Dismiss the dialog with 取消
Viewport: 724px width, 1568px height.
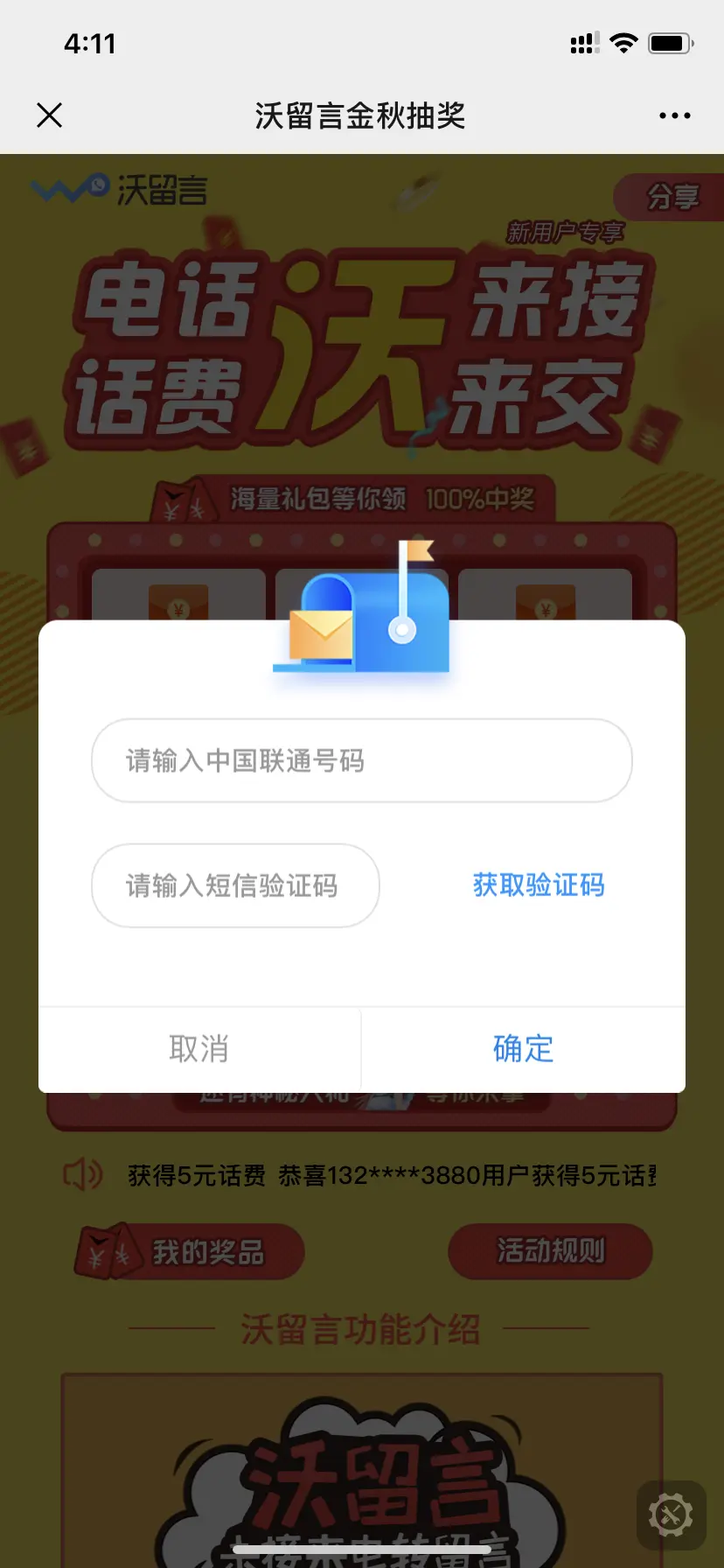[199, 1048]
